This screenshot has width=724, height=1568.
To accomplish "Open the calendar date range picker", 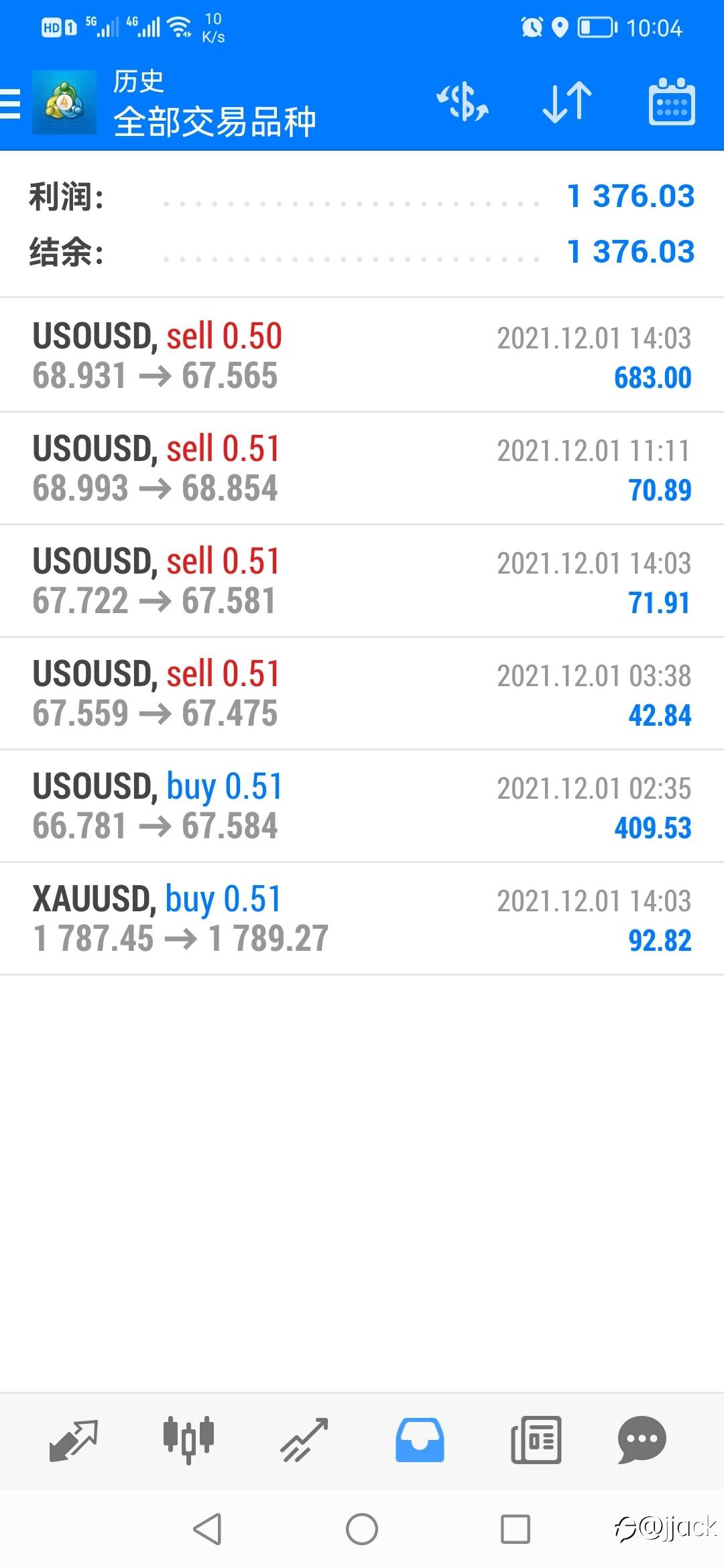I will (x=672, y=102).
